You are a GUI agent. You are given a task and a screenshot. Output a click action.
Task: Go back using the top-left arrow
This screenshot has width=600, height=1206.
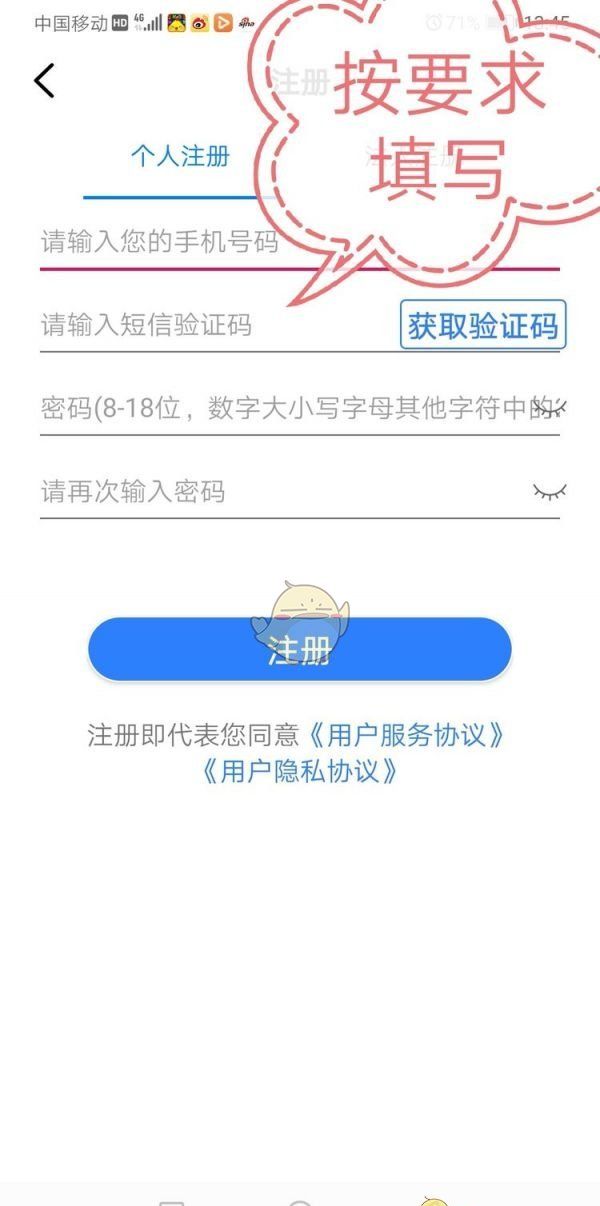coord(44,81)
